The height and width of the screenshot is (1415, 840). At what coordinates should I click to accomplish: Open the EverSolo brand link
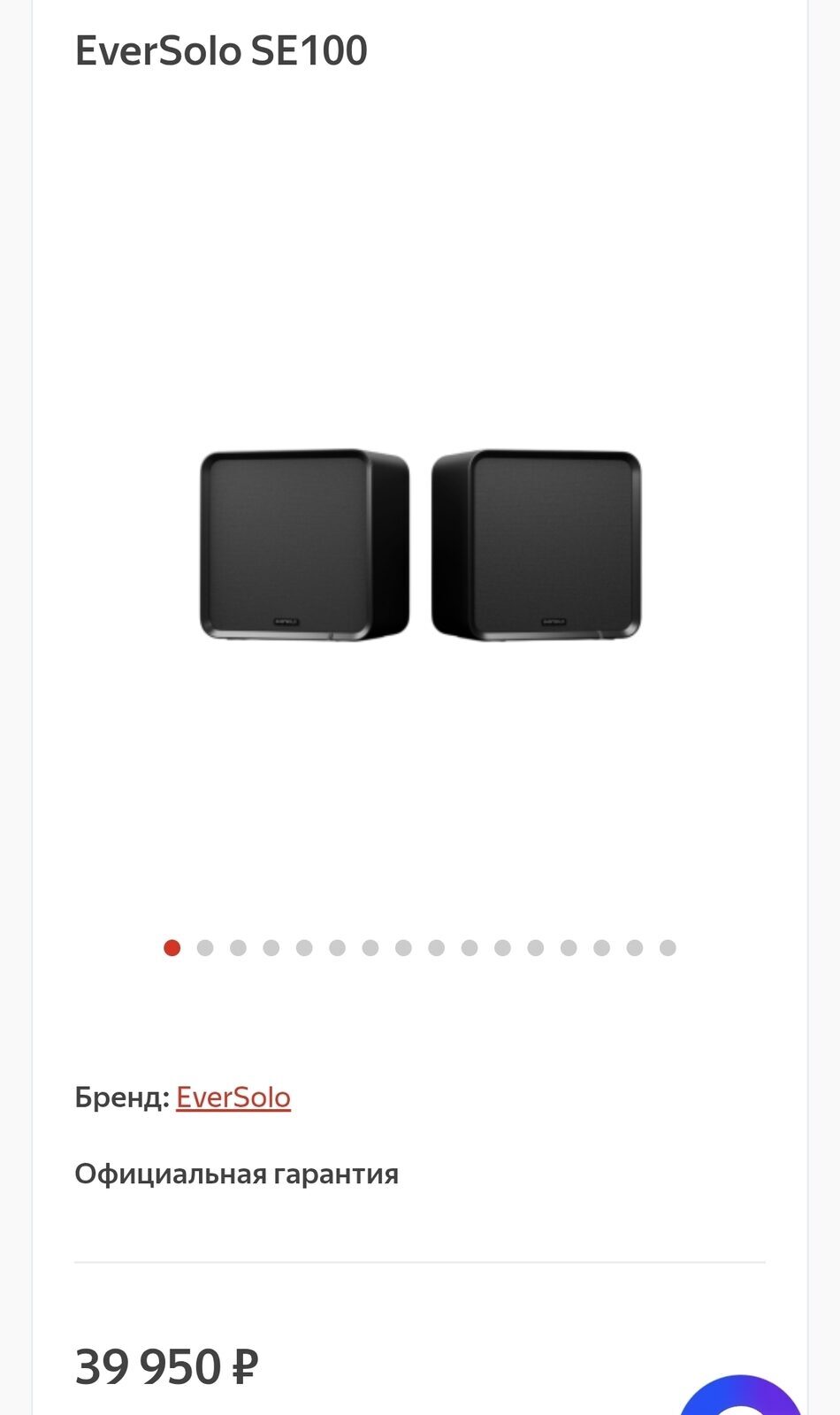pos(233,1098)
